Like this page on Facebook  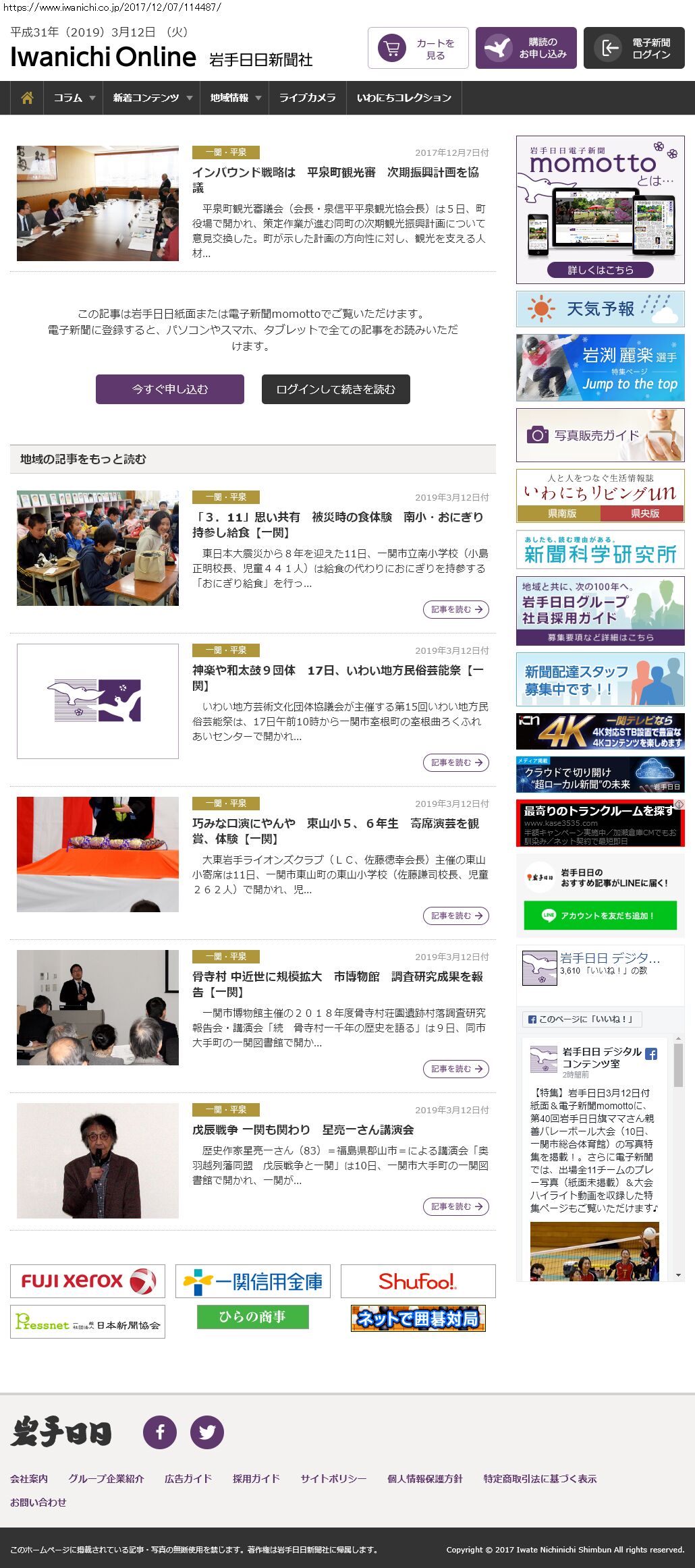[x=582, y=1019]
